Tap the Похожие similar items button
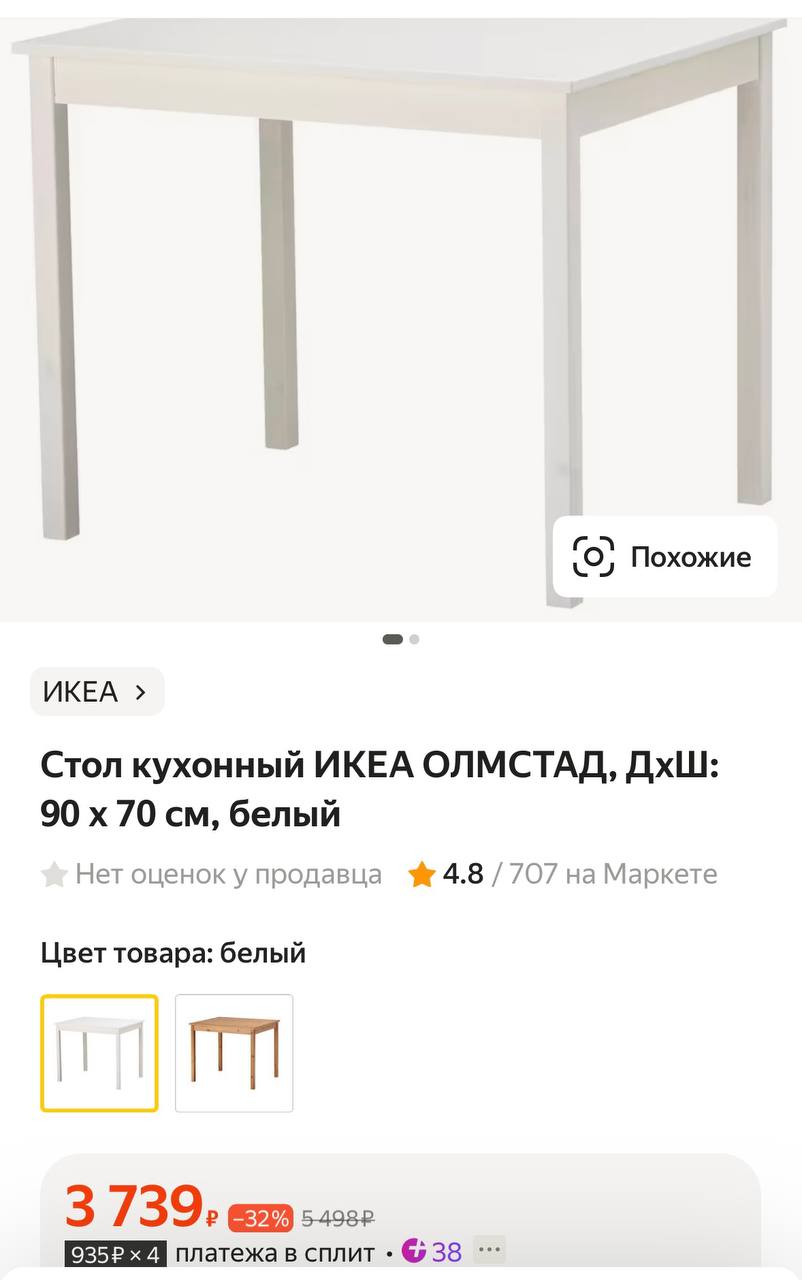 click(x=665, y=557)
